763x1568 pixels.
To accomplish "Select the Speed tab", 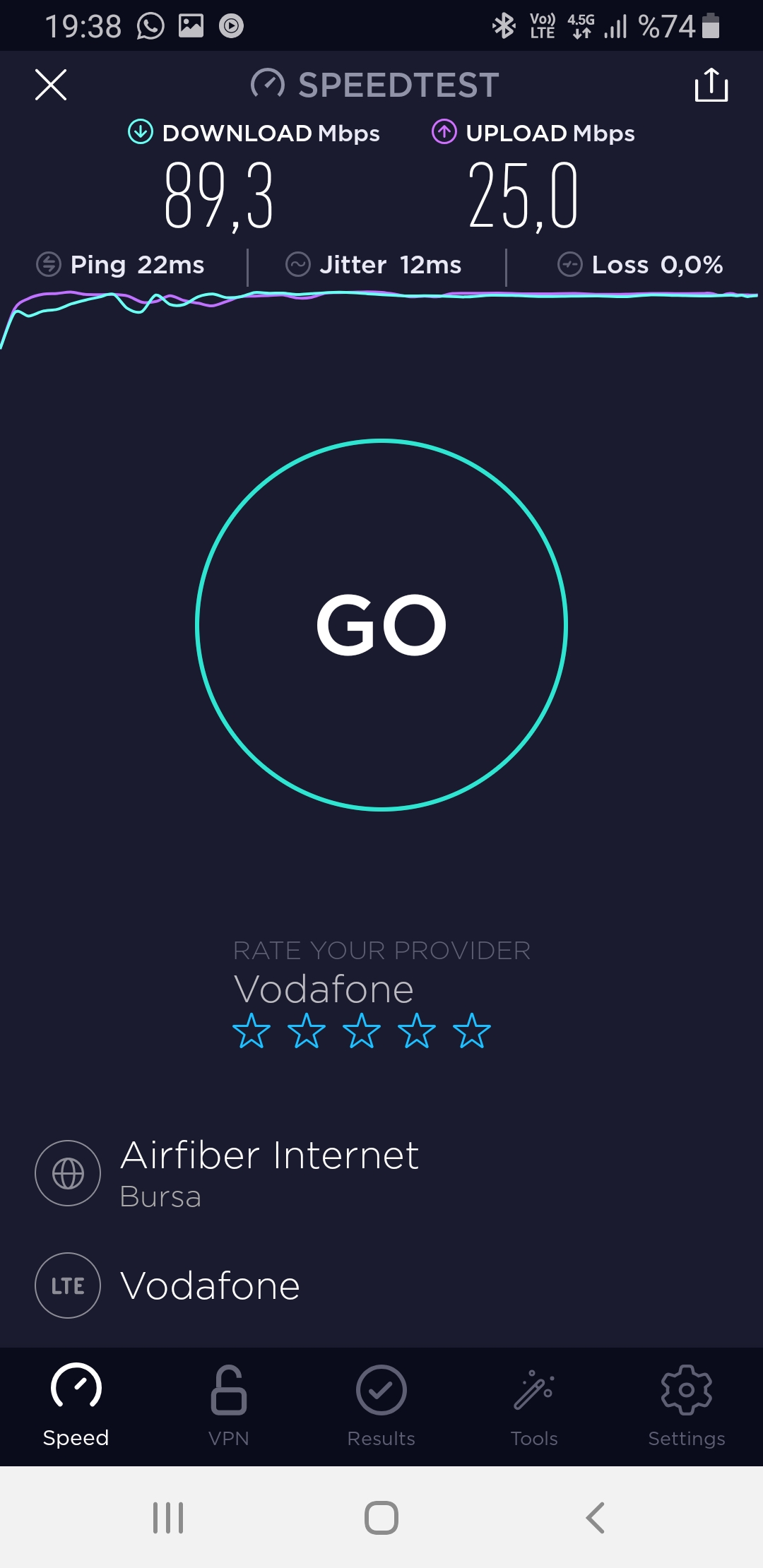I will pos(76,1406).
